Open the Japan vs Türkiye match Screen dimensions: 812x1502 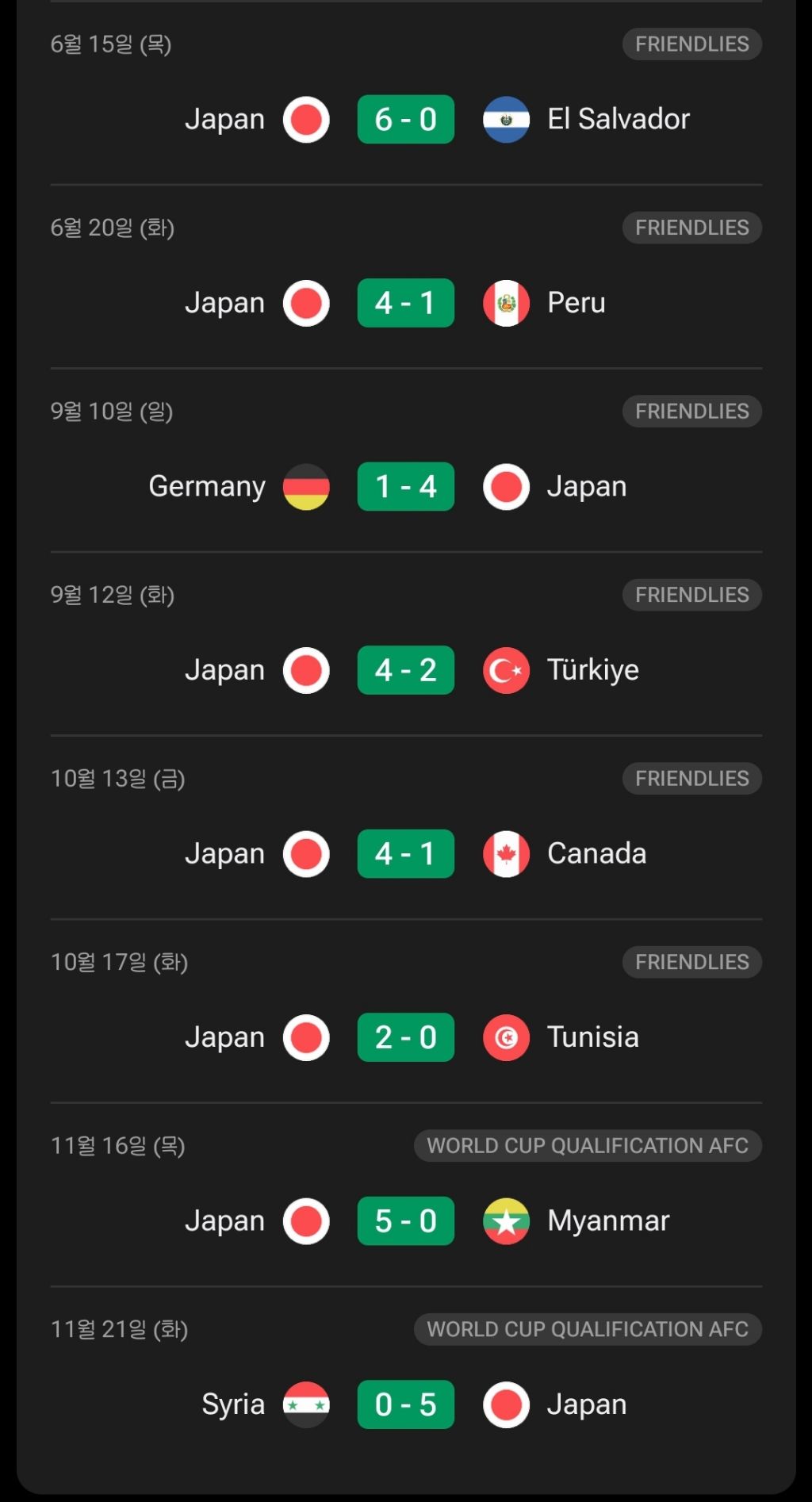(405, 670)
